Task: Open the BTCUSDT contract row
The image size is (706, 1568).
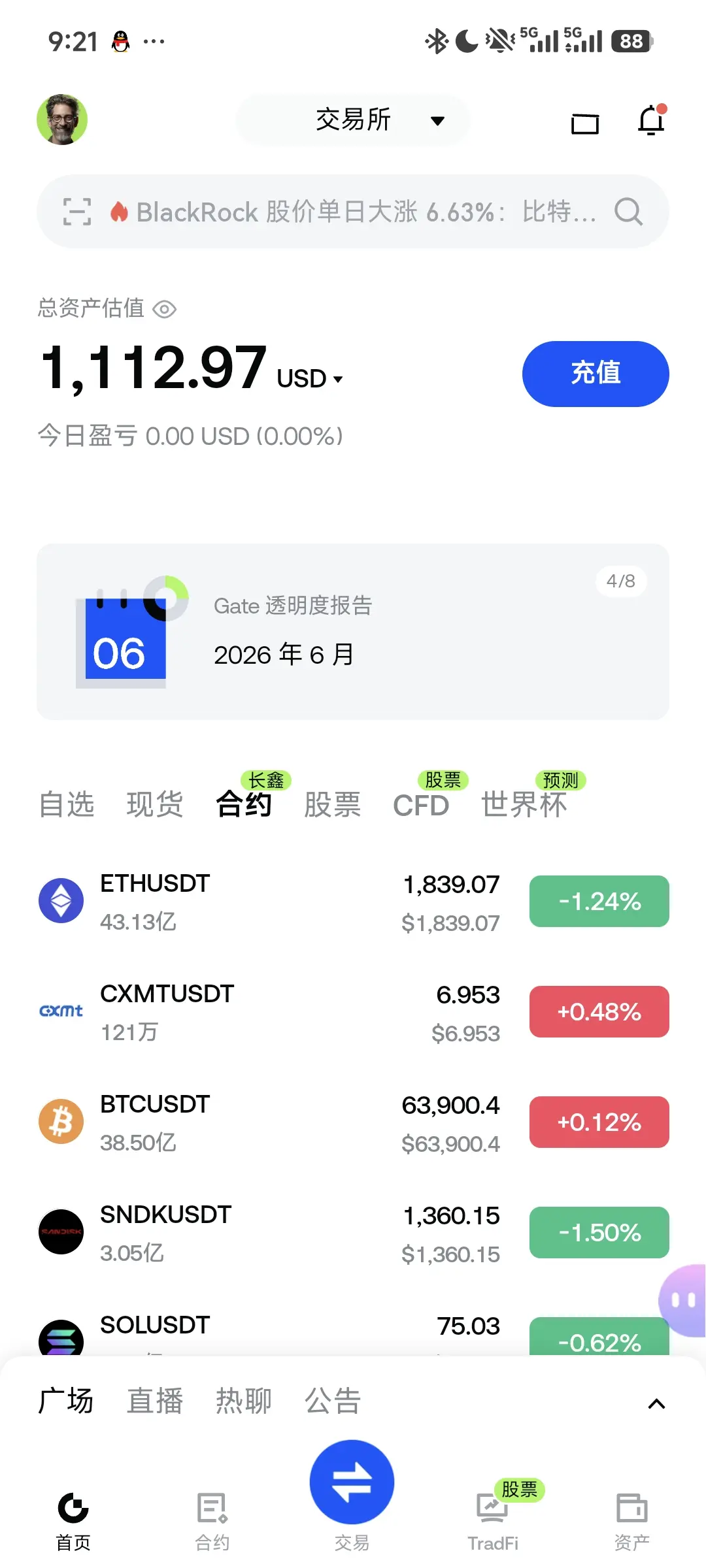Action: tap(353, 1122)
